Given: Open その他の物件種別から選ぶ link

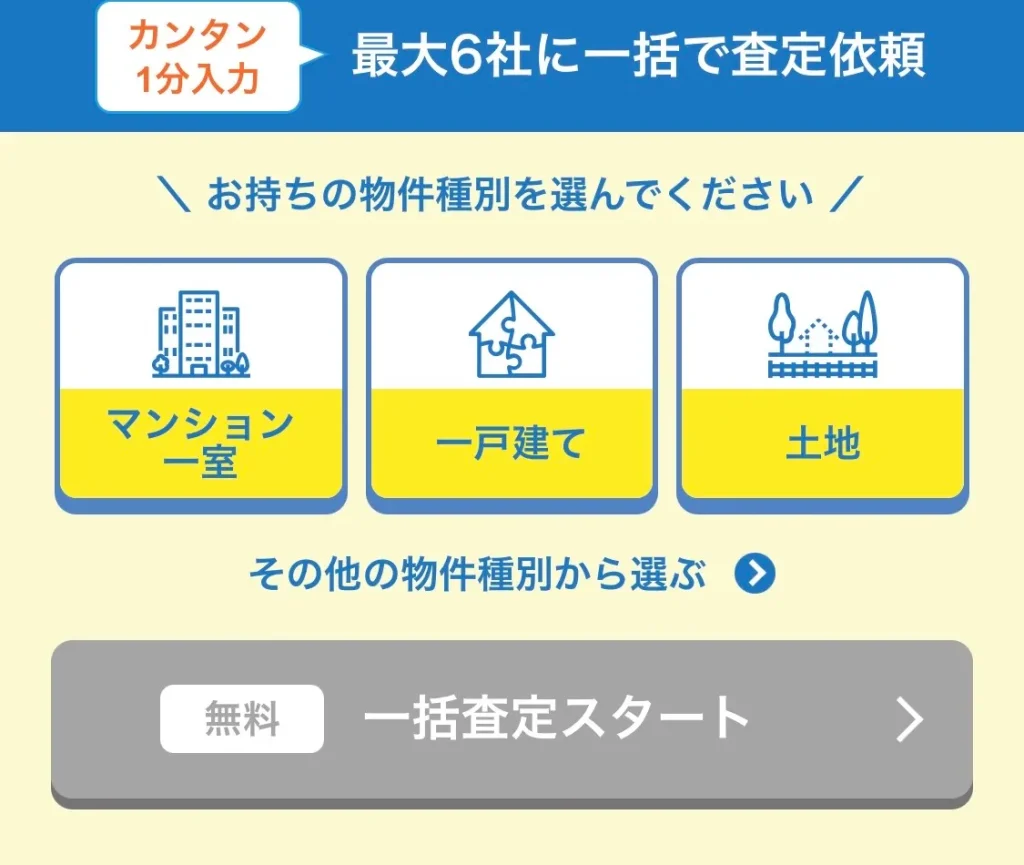Looking at the screenshot, I should tap(512, 574).
